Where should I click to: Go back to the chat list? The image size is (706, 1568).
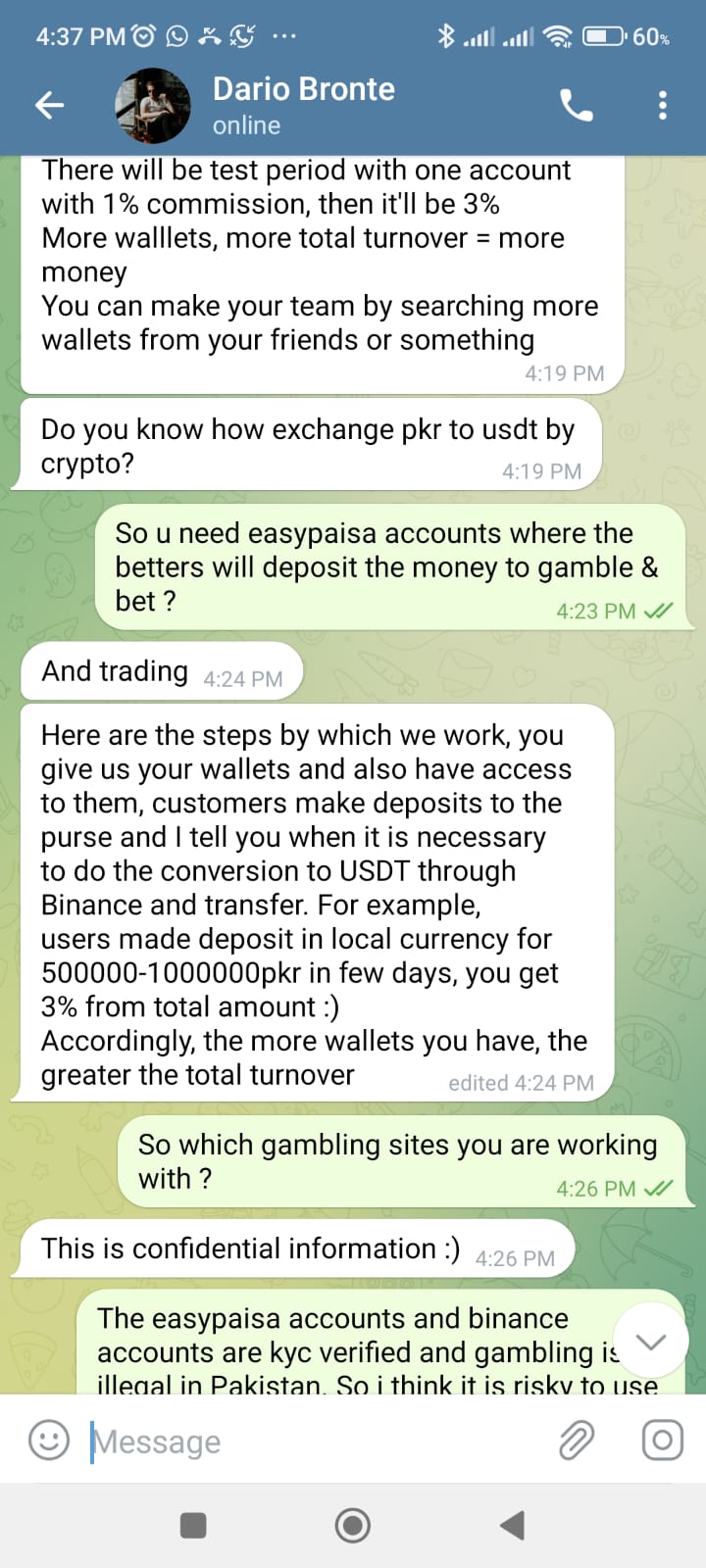49,105
